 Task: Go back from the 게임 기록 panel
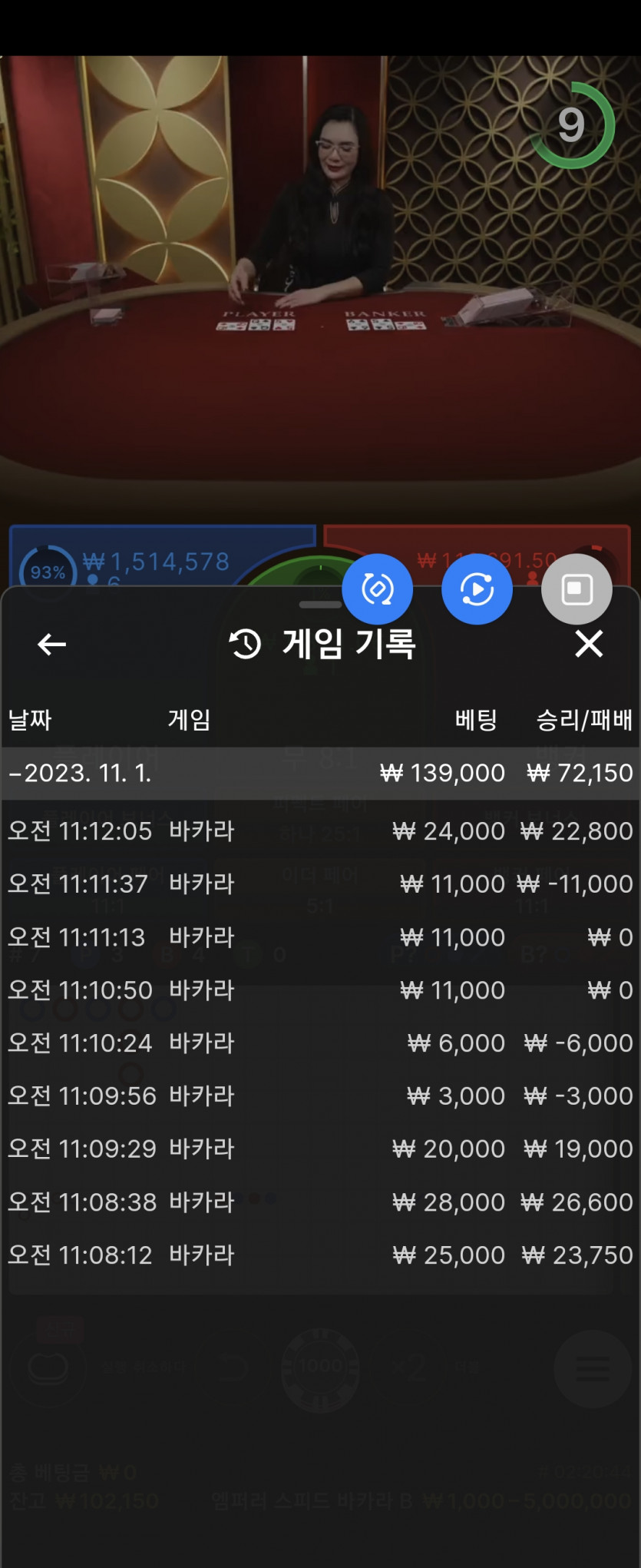coord(51,644)
